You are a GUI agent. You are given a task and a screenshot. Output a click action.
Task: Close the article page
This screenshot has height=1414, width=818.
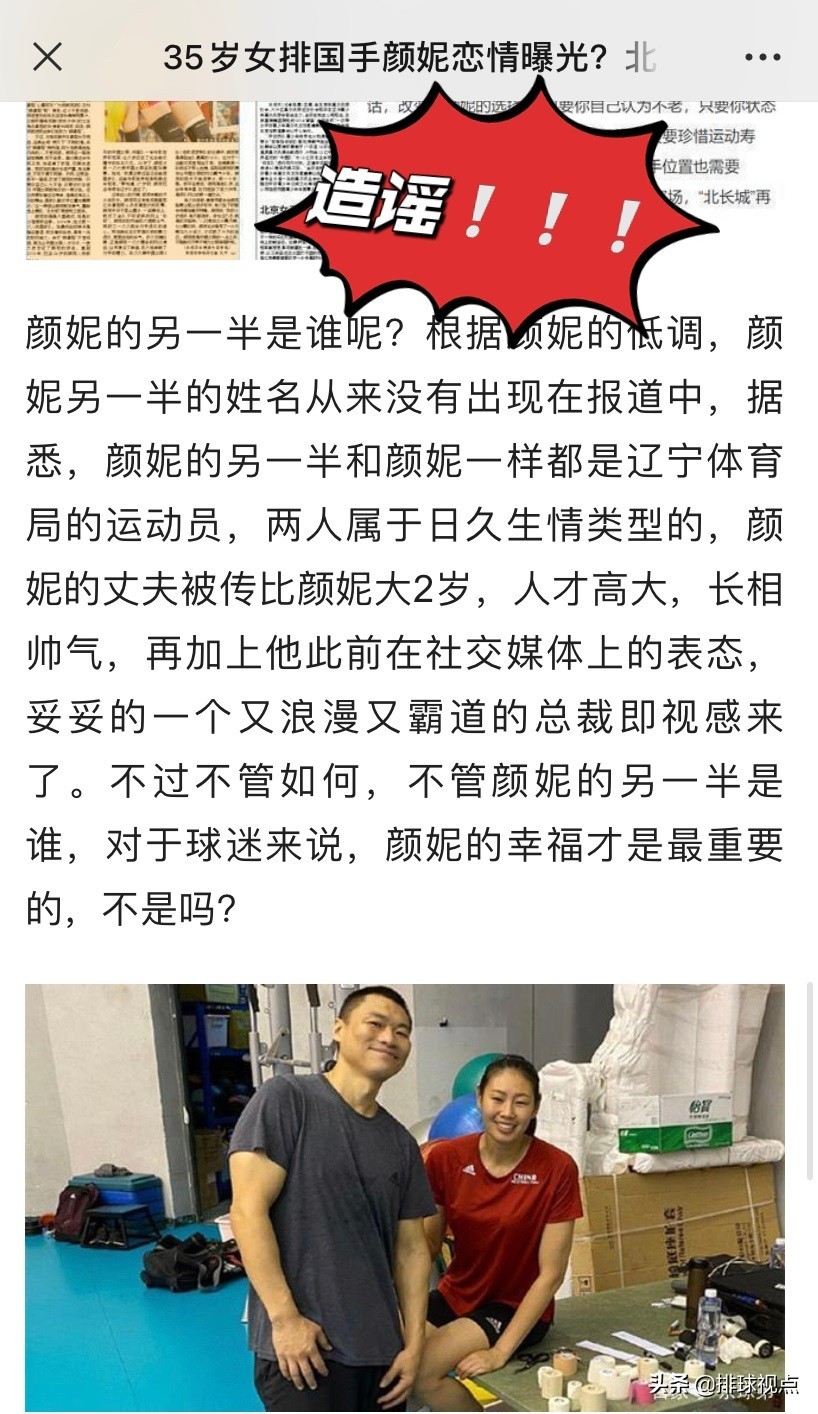point(47,57)
